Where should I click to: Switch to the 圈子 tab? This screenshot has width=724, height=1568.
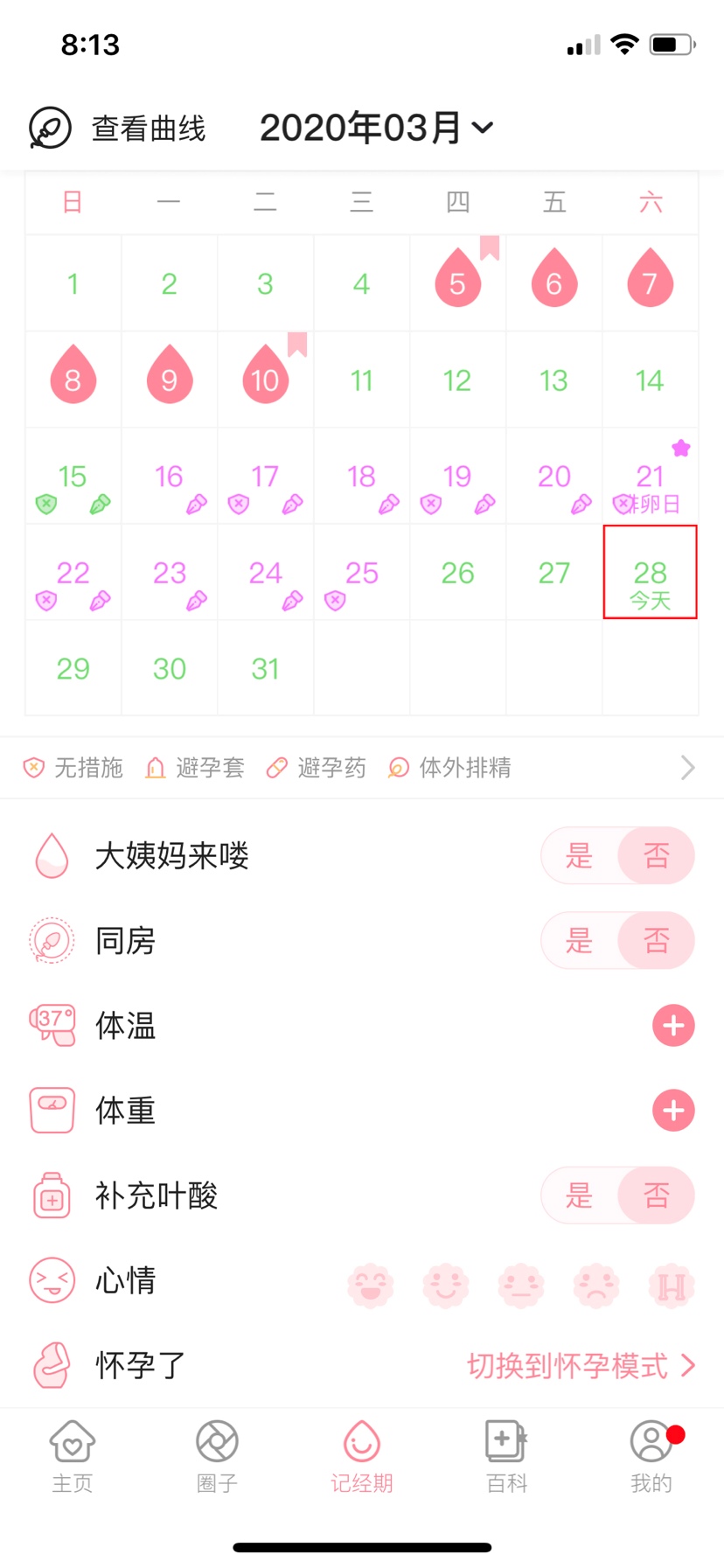coord(217,1456)
